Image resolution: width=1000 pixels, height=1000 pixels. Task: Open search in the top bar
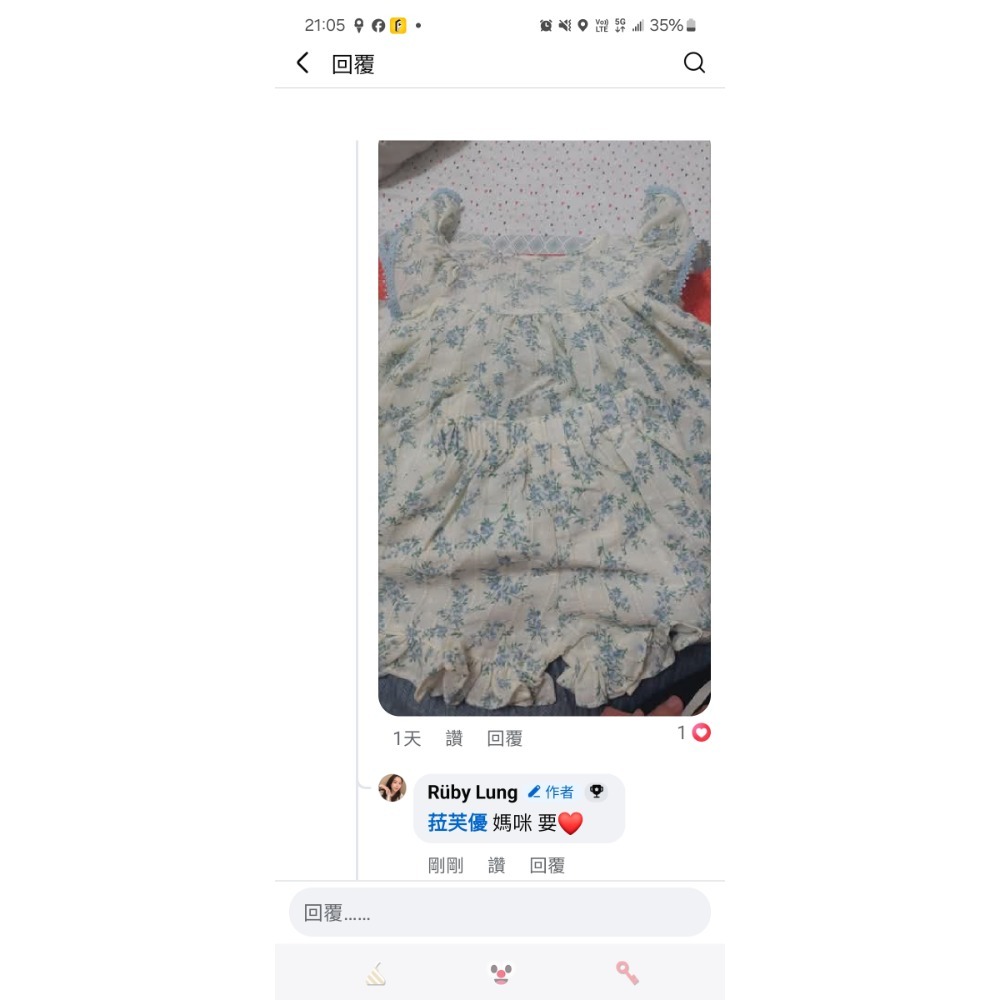click(x=694, y=63)
